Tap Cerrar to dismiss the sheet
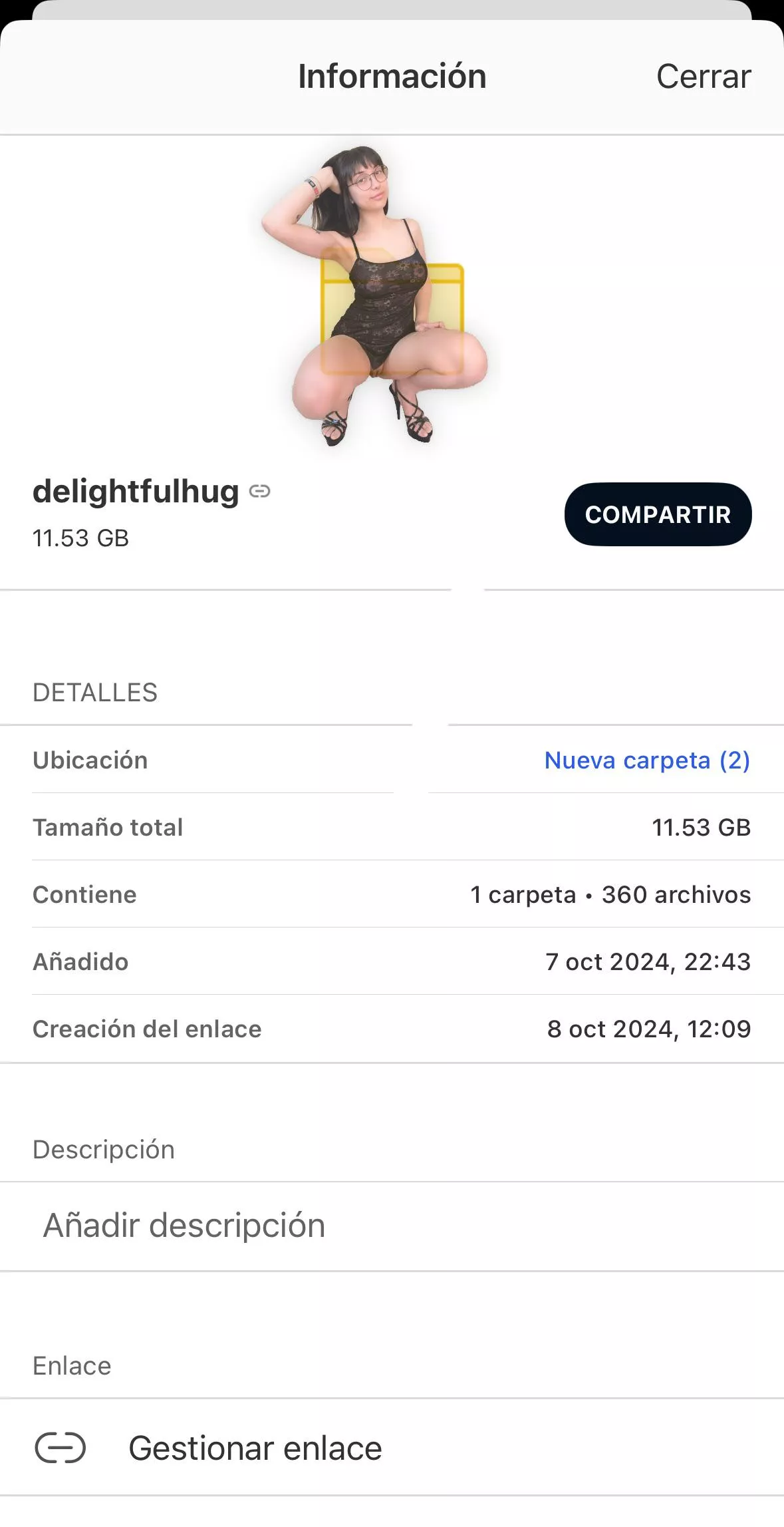The height and width of the screenshot is (1527, 784). tap(703, 76)
